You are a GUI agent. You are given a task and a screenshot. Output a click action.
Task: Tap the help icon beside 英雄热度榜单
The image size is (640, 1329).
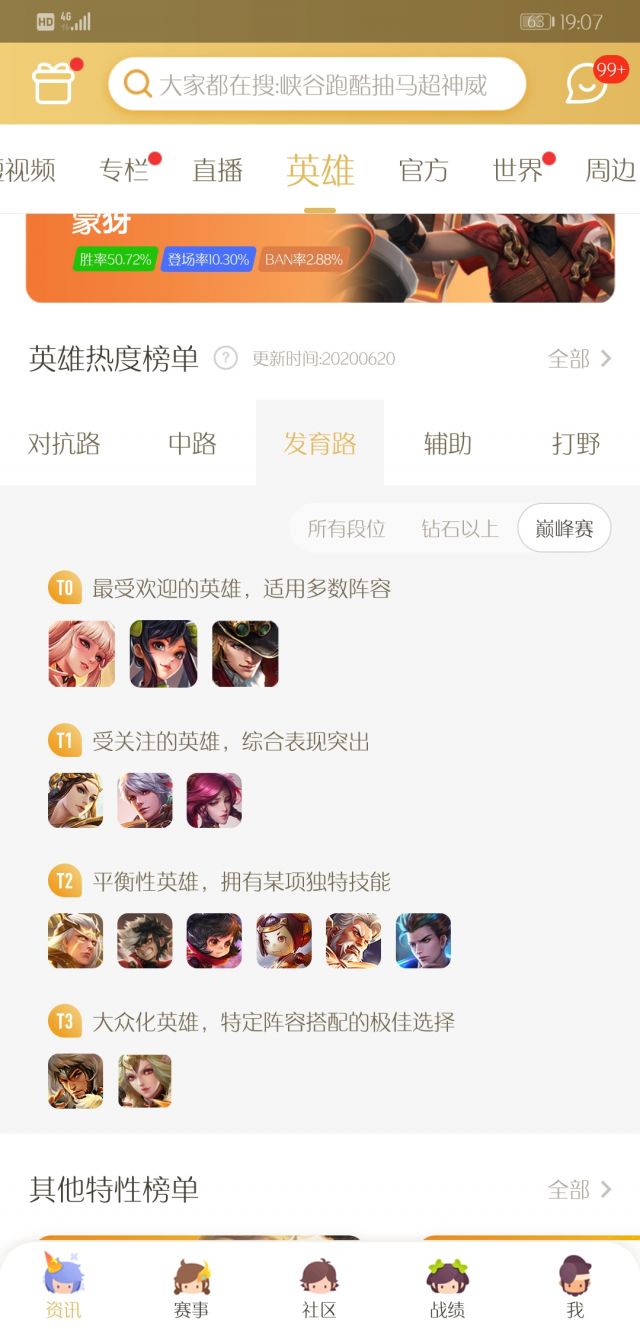[226, 358]
